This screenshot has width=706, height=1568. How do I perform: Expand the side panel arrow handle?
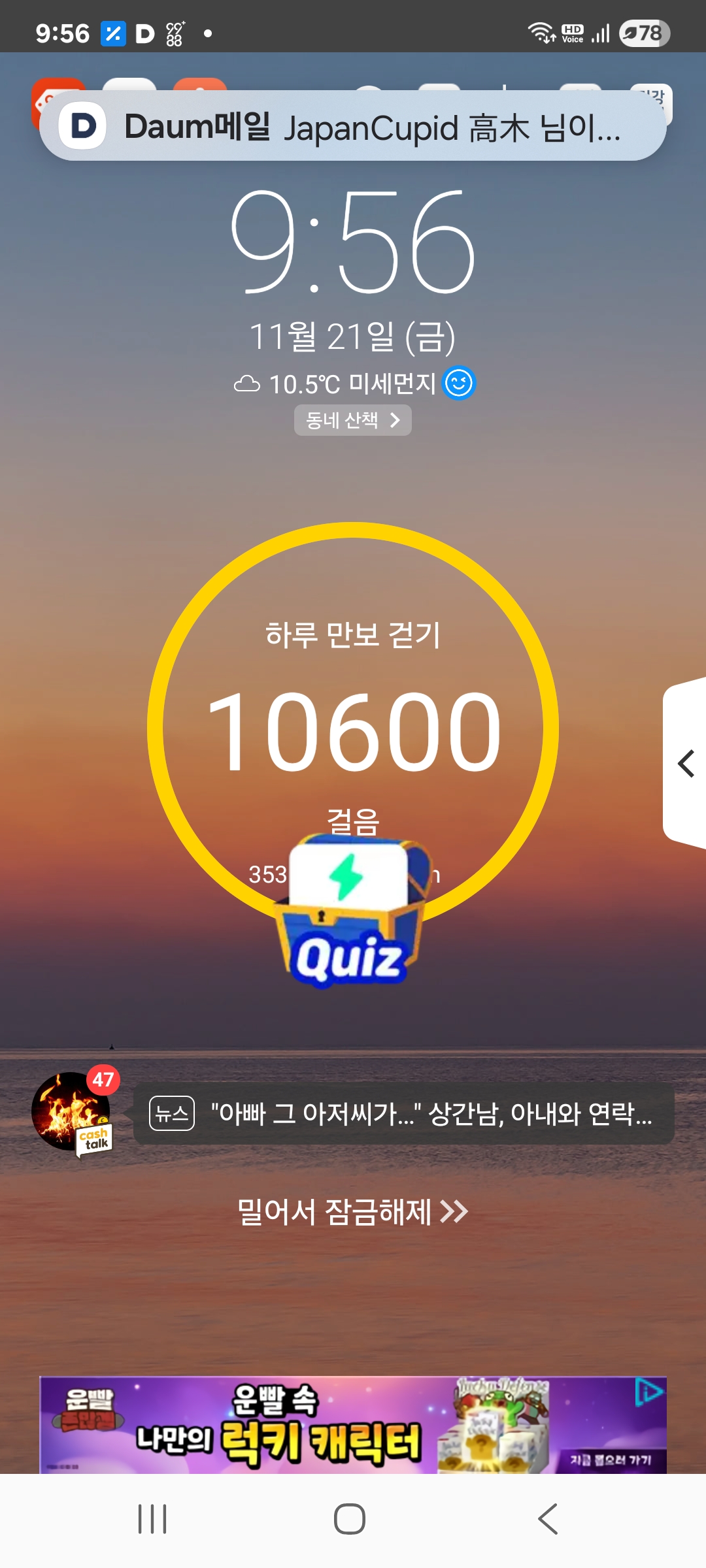tap(685, 763)
